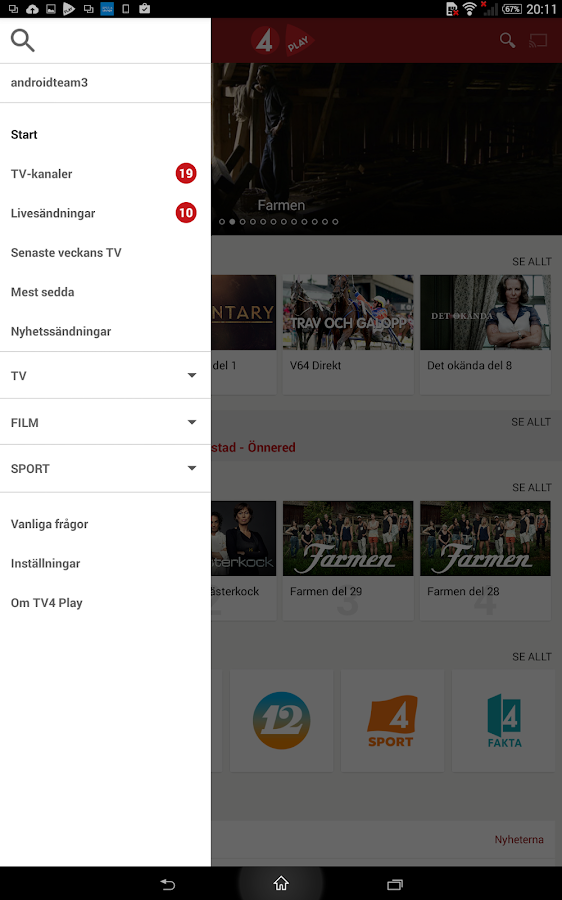Expand the FILM section
562x900 pixels.
(106, 422)
